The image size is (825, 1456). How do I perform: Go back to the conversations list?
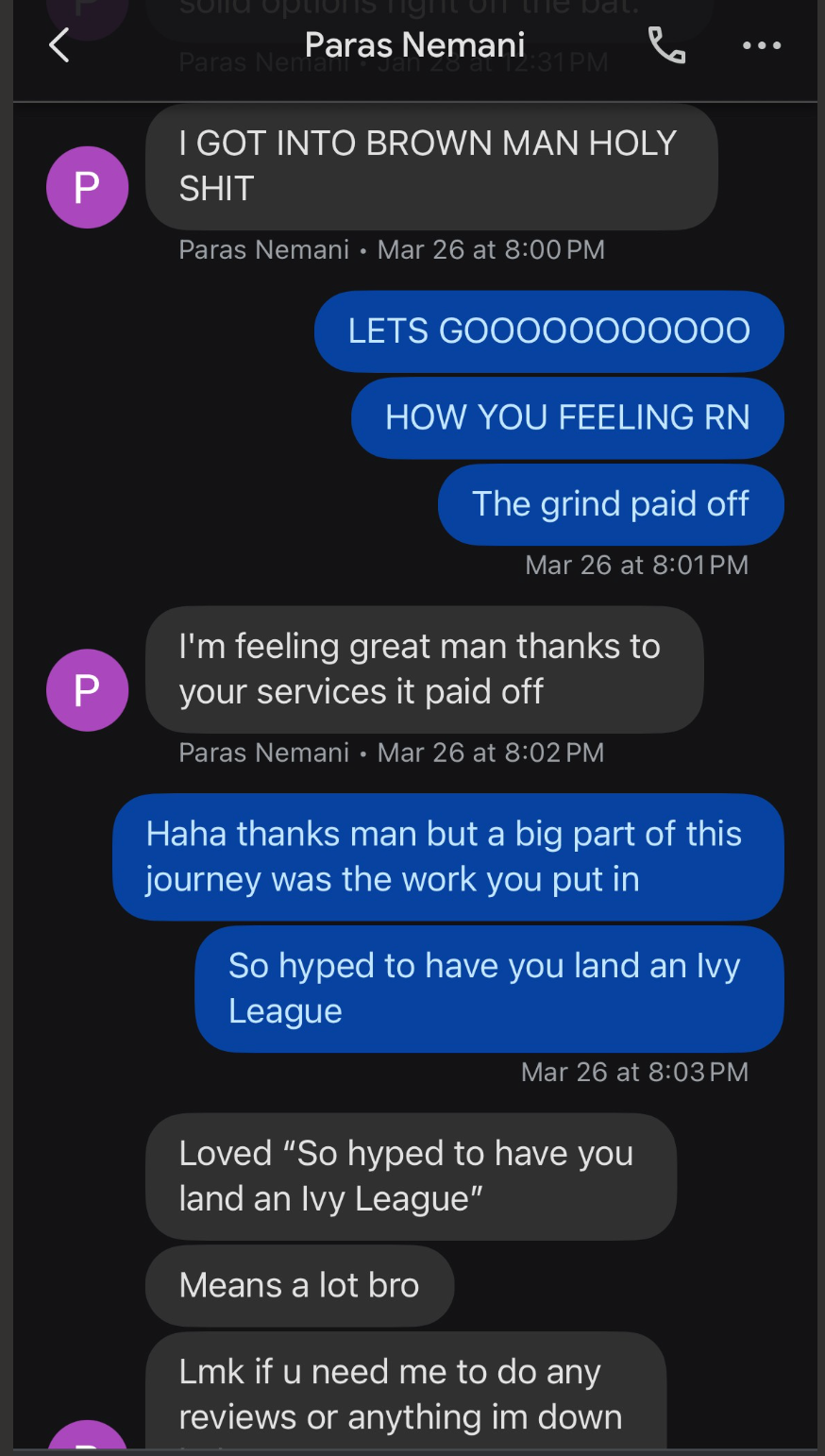(x=59, y=45)
